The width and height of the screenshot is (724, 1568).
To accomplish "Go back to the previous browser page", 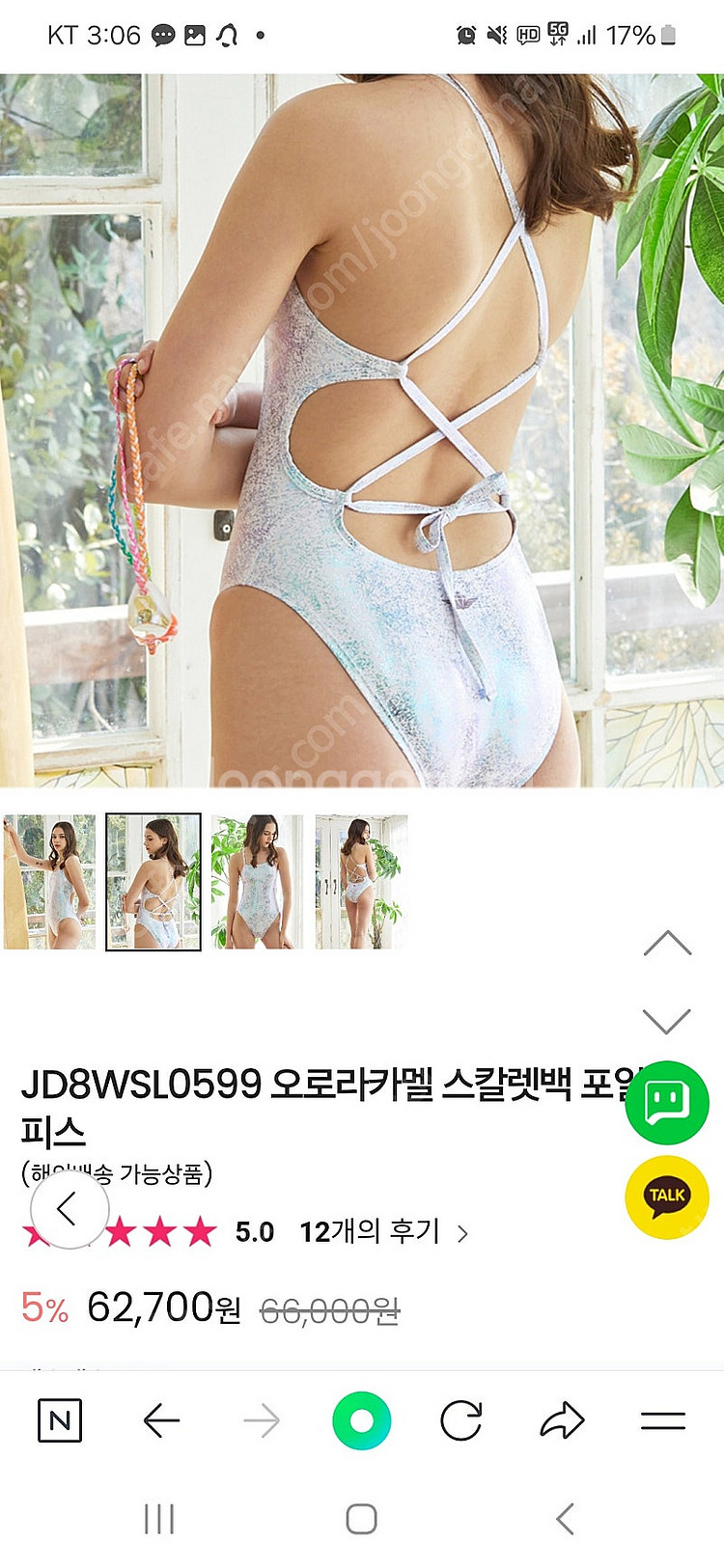I will pos(161,1420).
